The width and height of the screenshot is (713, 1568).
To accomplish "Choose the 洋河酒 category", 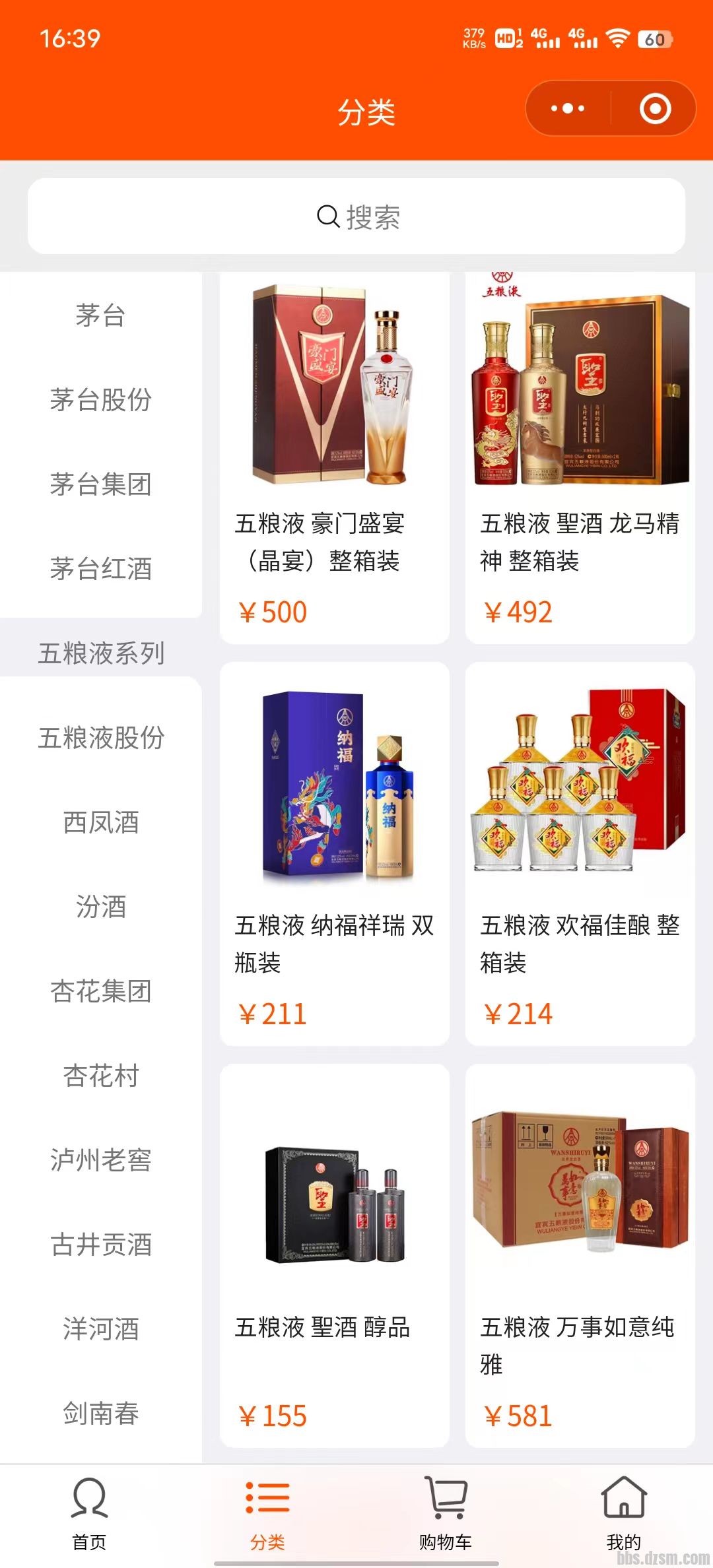I will [x=100, y=1329].
